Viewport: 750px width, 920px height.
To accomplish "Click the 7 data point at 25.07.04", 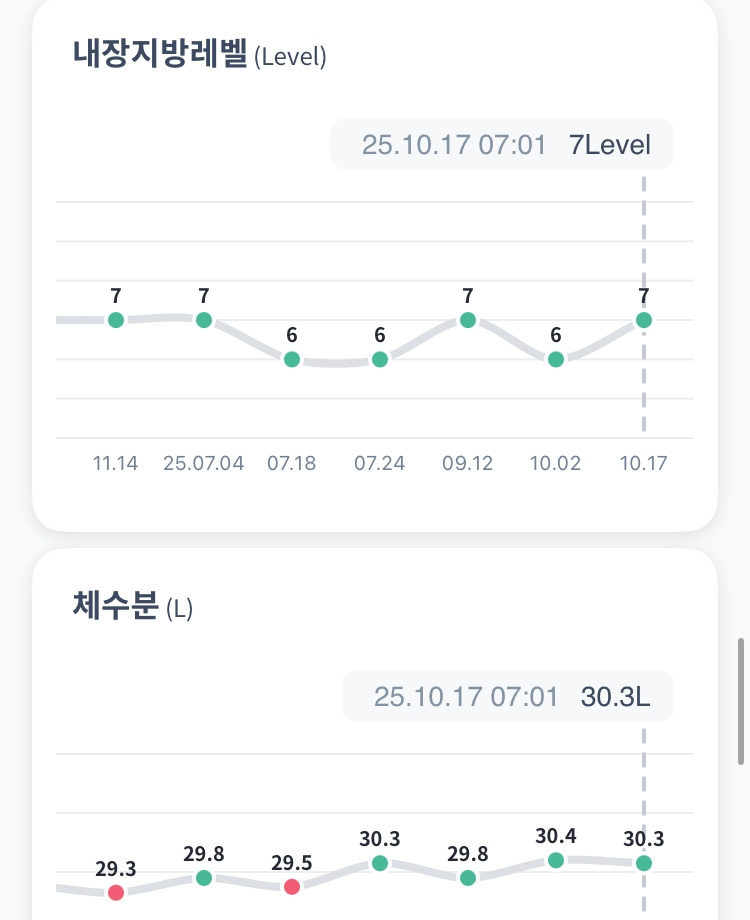I will [x=204, y=319].
